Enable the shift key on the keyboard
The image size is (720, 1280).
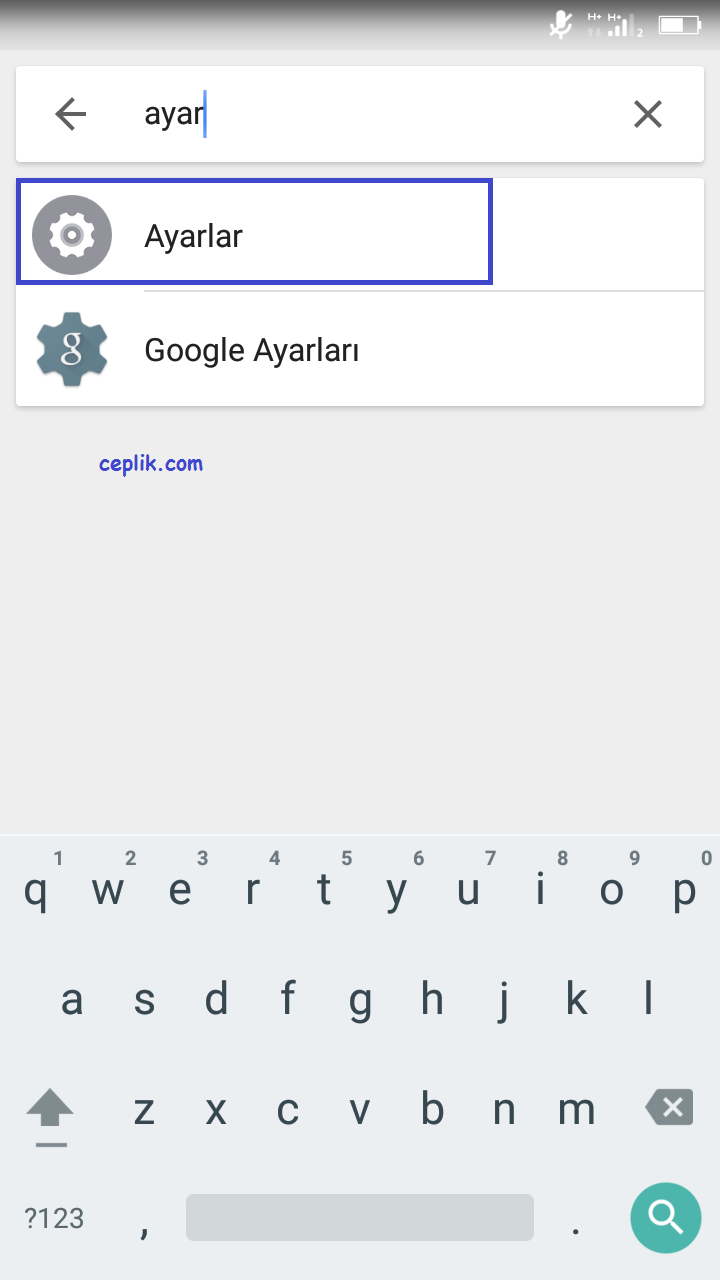tap(50, 1112)
